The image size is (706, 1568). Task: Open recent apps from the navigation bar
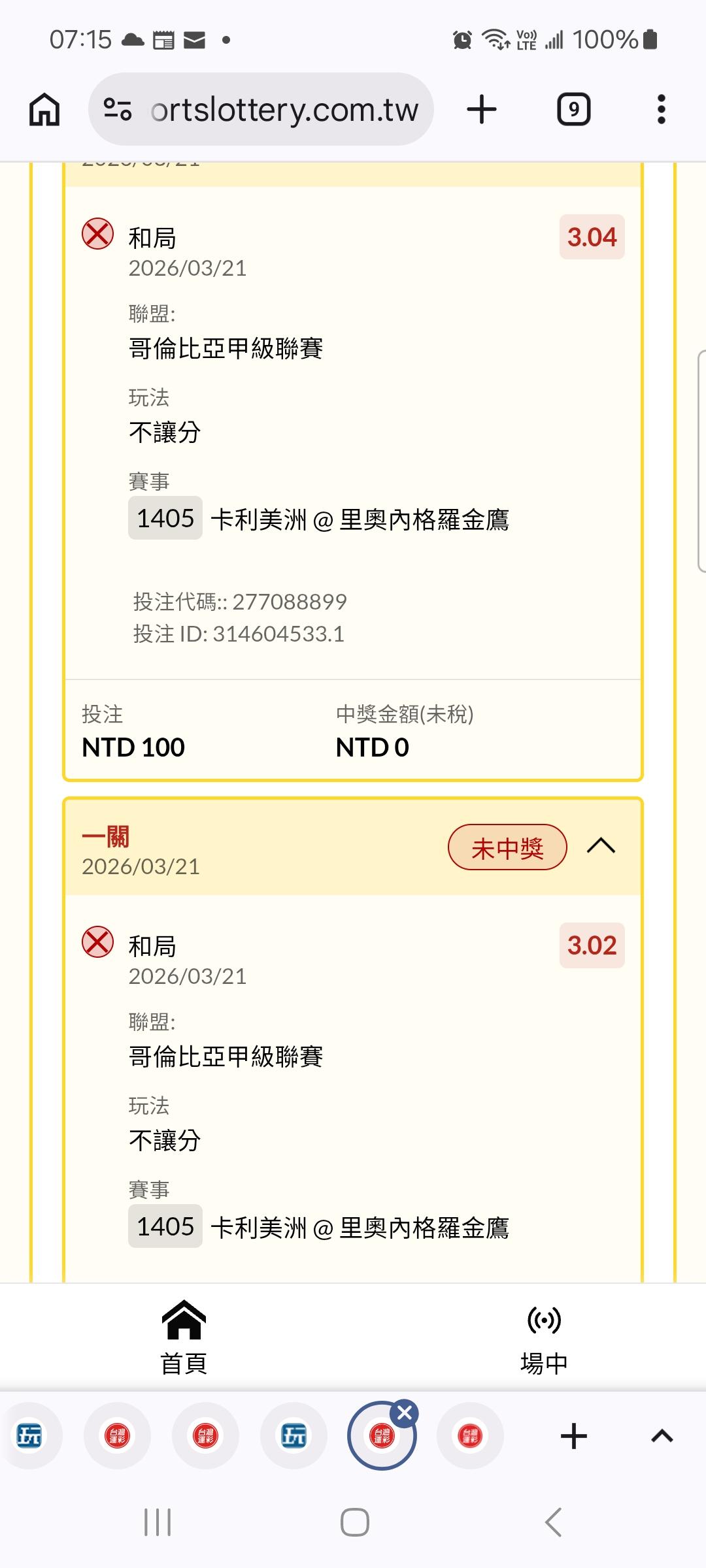click(x=158, y=1522)
